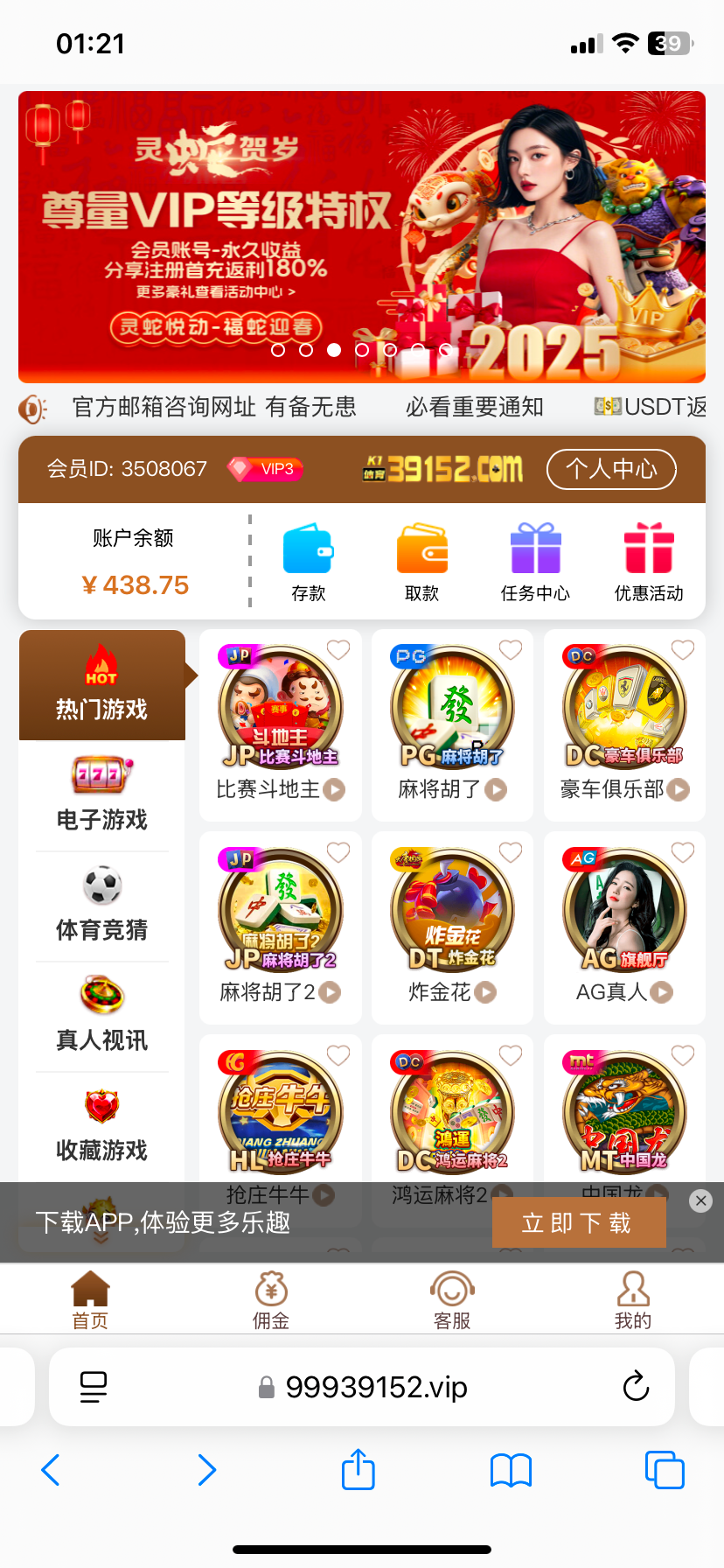Viewport: 724px width, 1568px height.
Task: Dismiss the download APP banner
Action: tap(700, 1200)
